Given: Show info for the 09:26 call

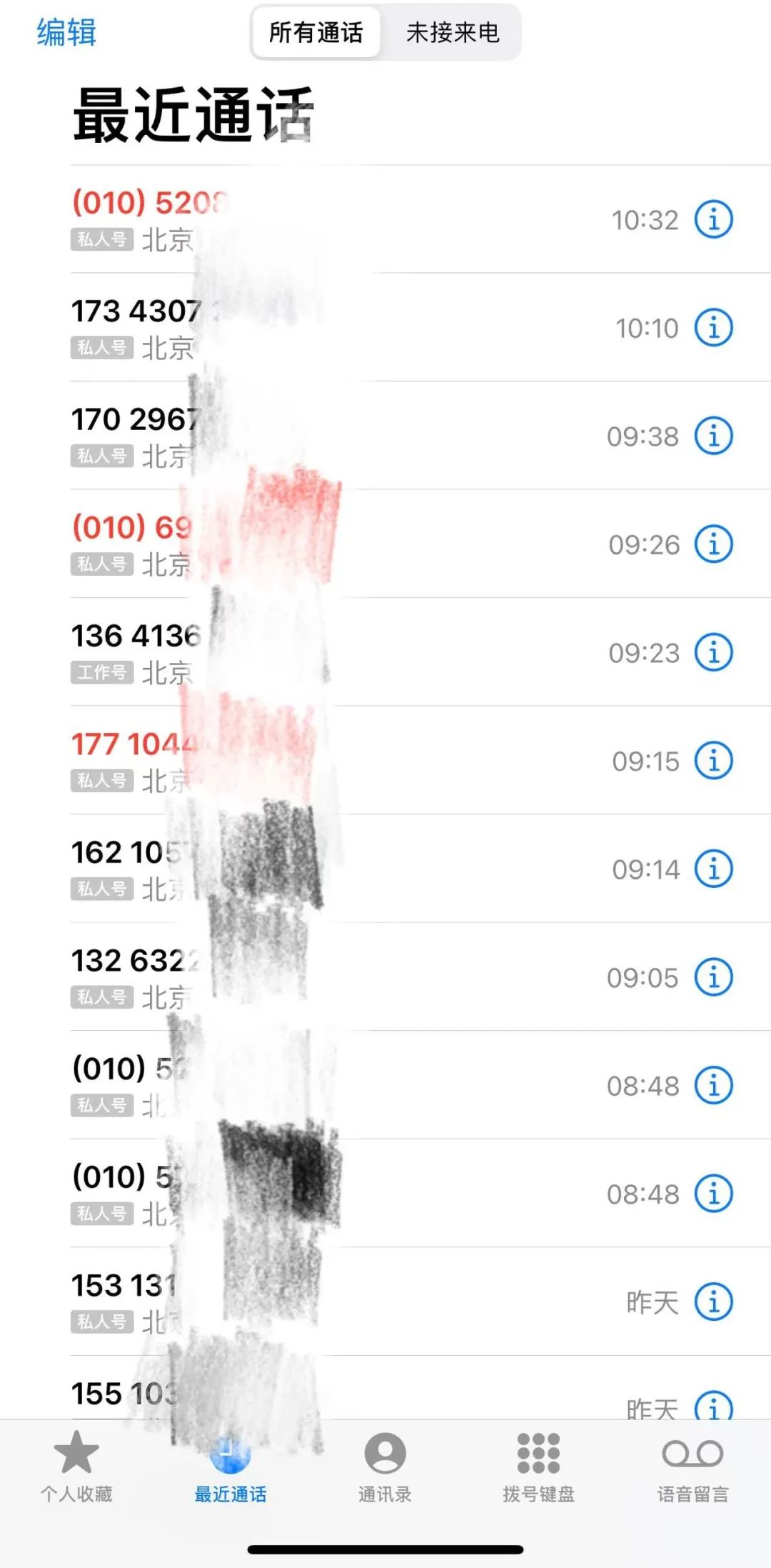Looking at the screenshot, I should click(713, 544).
